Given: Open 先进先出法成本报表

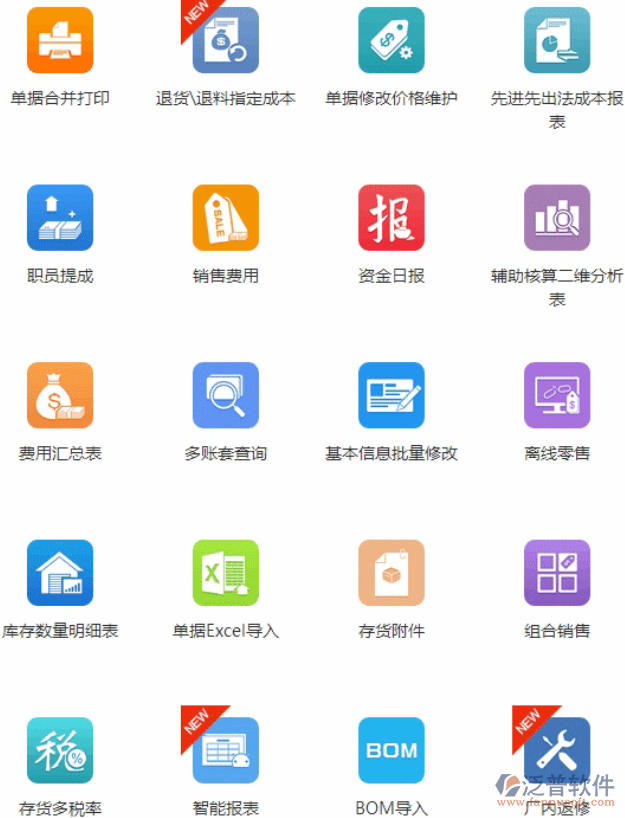Looking at the screenshot, I should [557, 41].
